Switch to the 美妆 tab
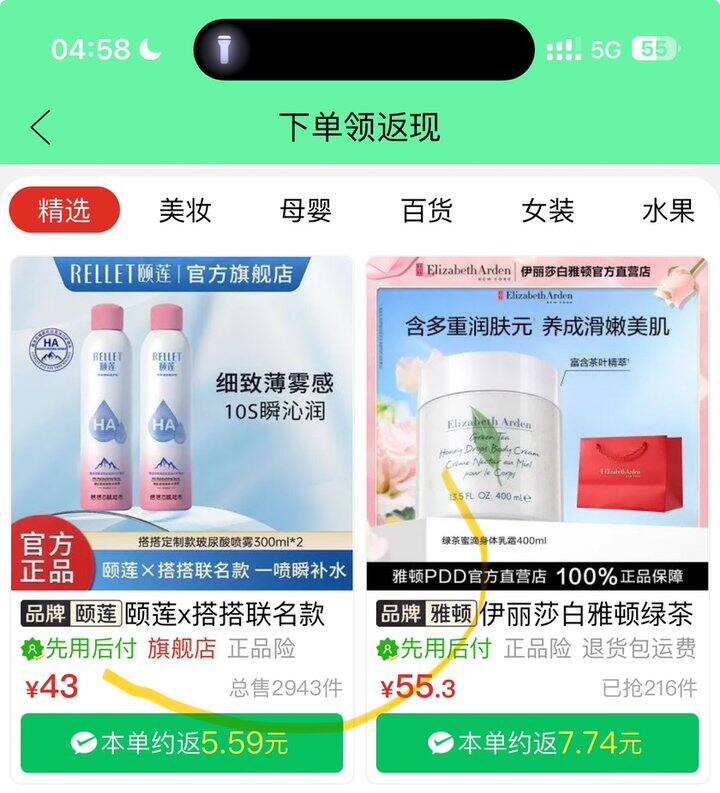The width and height of the screenshot is (720, 793). [185, 210]
